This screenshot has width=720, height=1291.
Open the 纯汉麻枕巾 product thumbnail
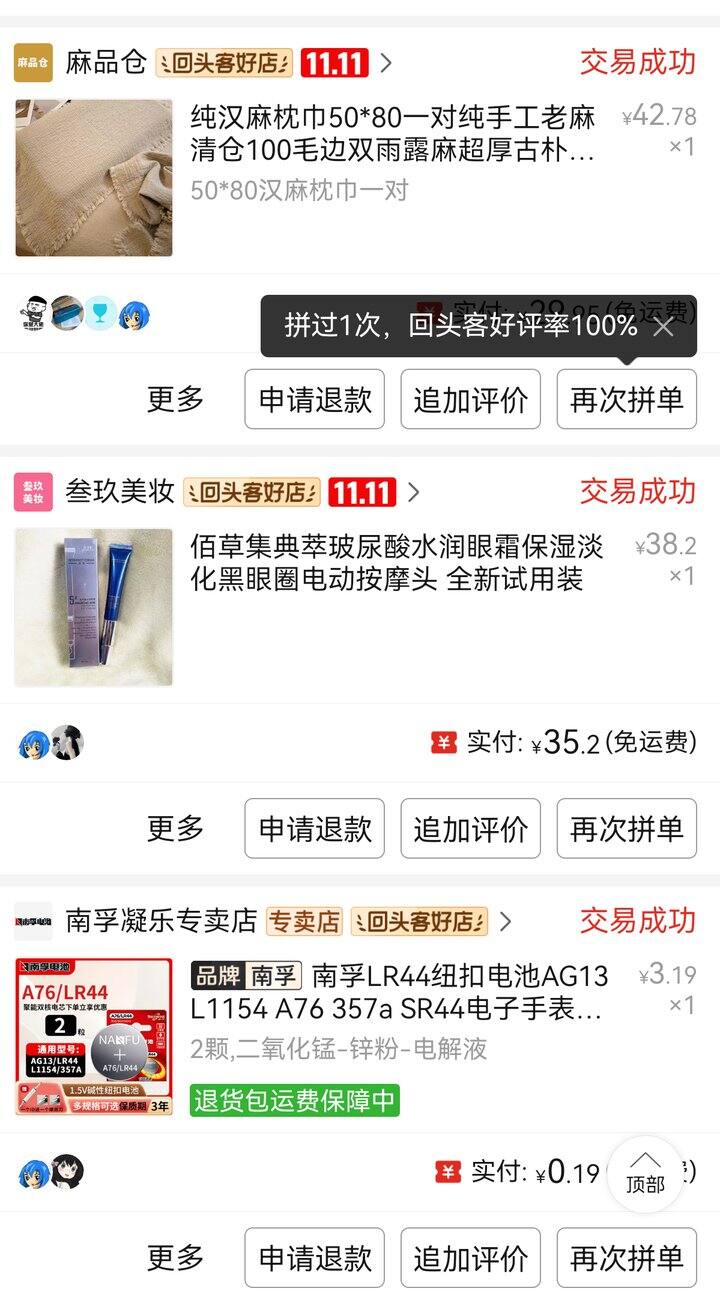click(94, 178)
